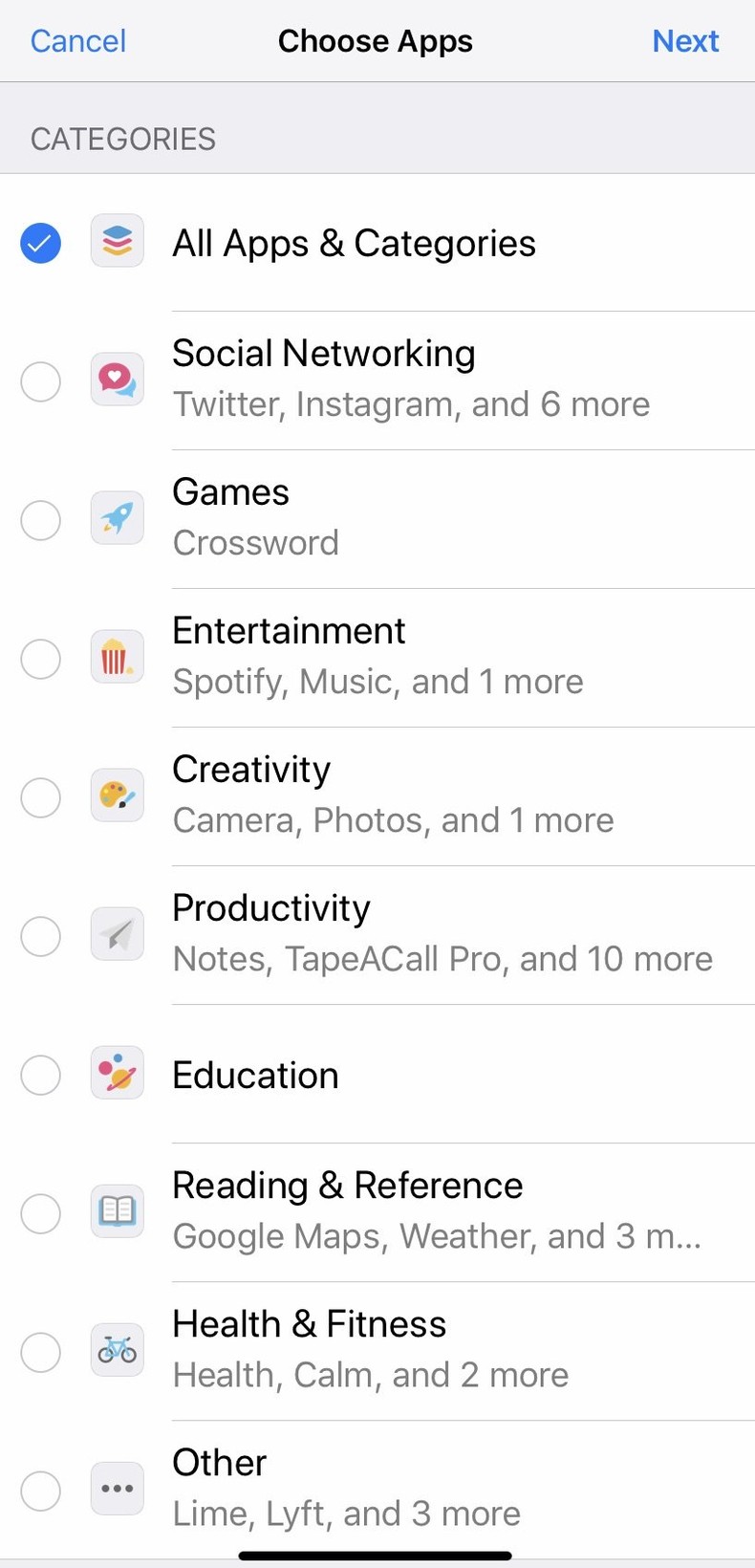
Task: Tap the Games rocket icon
Action: pos(117,518)
